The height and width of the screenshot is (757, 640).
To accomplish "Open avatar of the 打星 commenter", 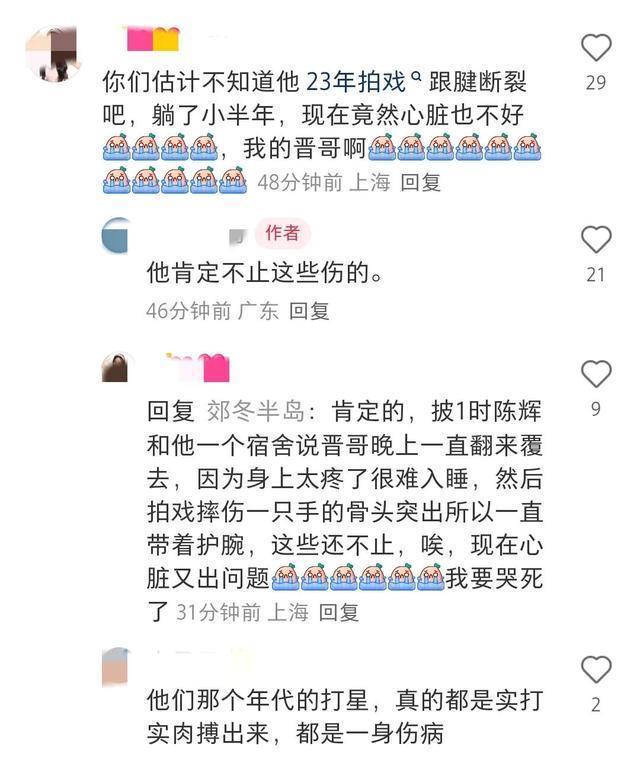I will point(115,665).
